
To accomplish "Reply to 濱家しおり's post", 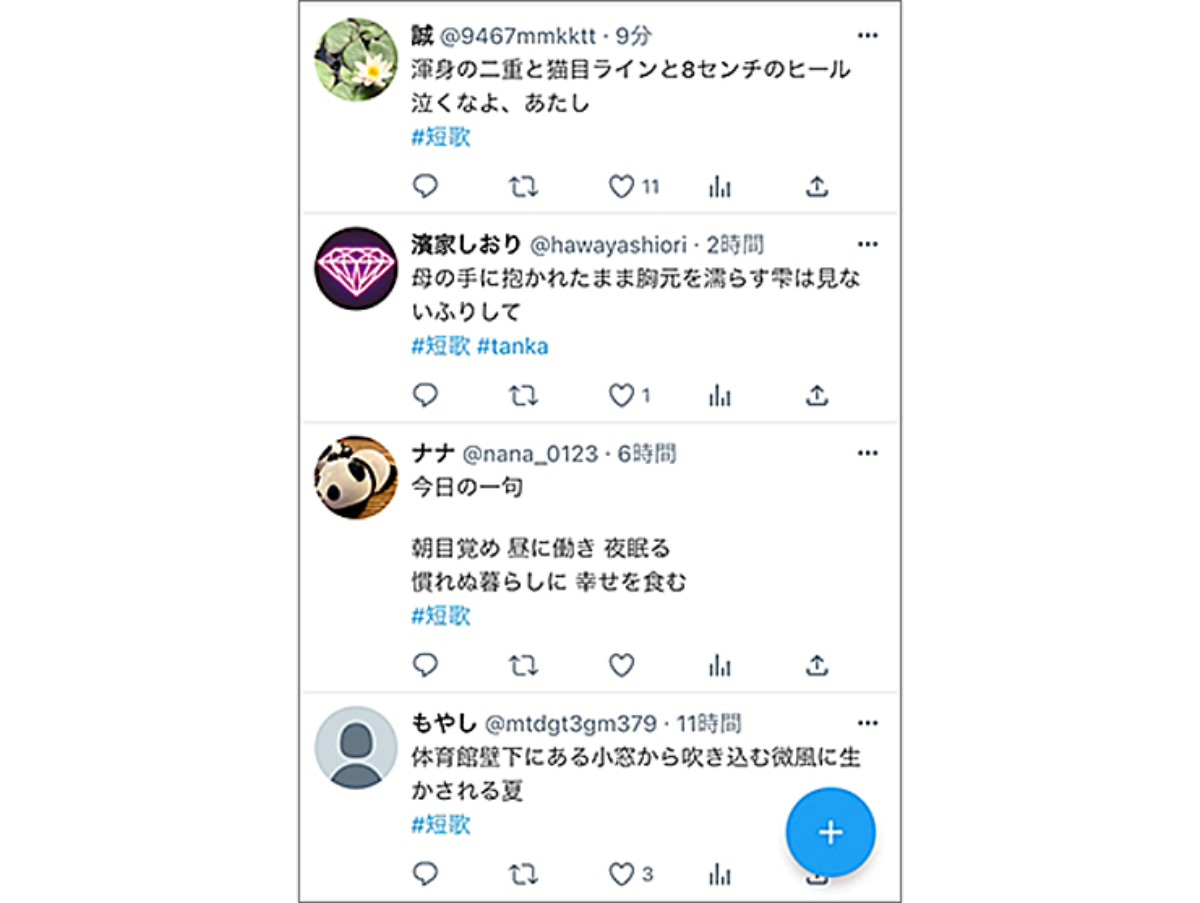I will pos(426,396).
